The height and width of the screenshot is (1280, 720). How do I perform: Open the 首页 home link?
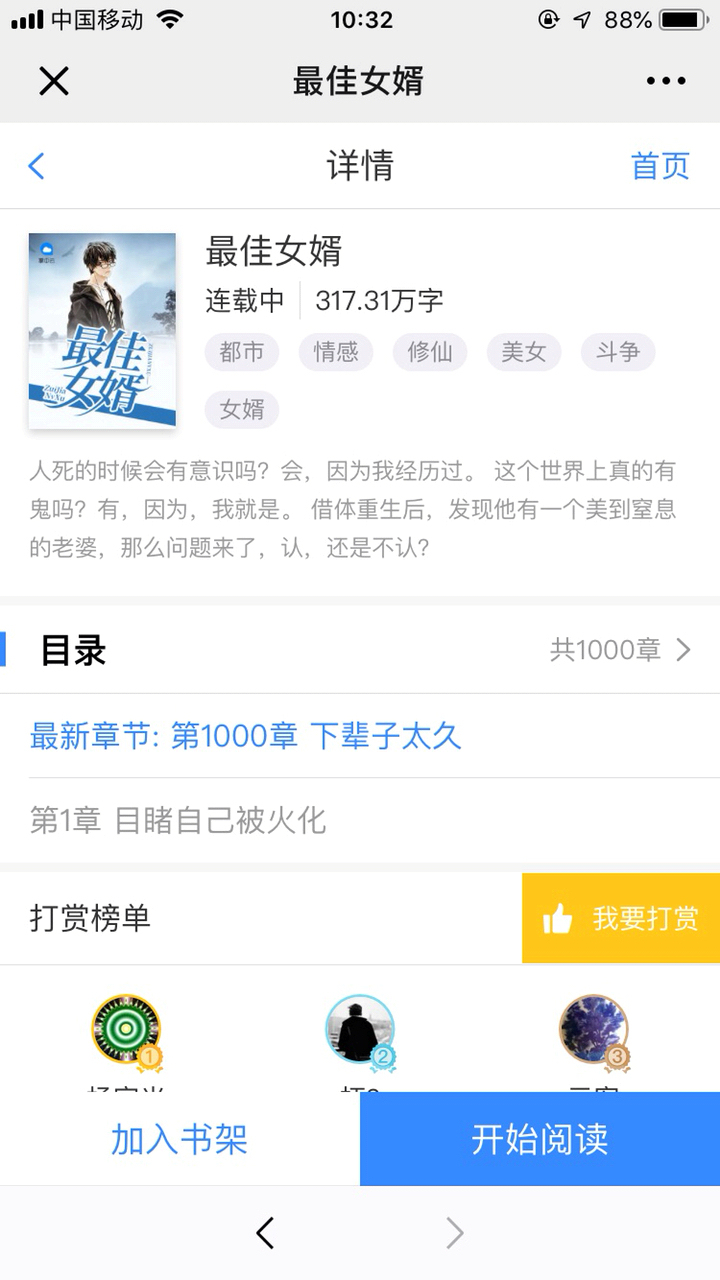coord(660,165)
